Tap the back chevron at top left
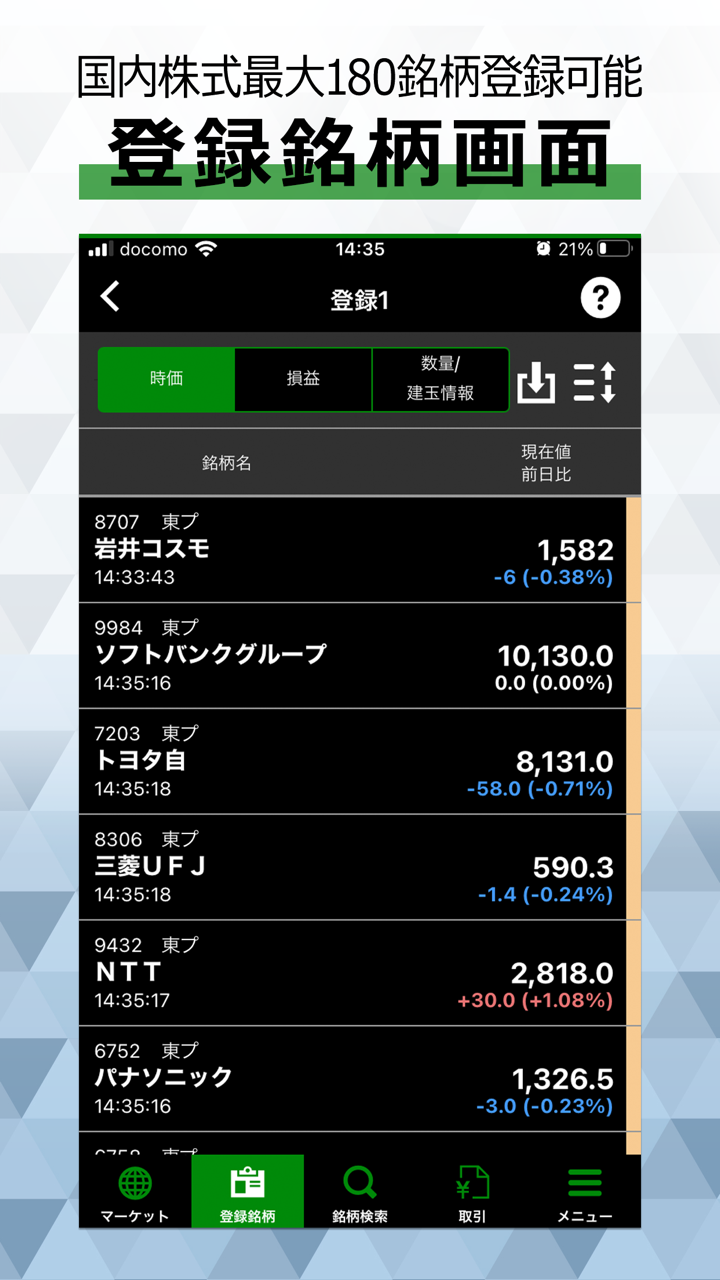This screenshot has height=1280, width=720. 110,297
